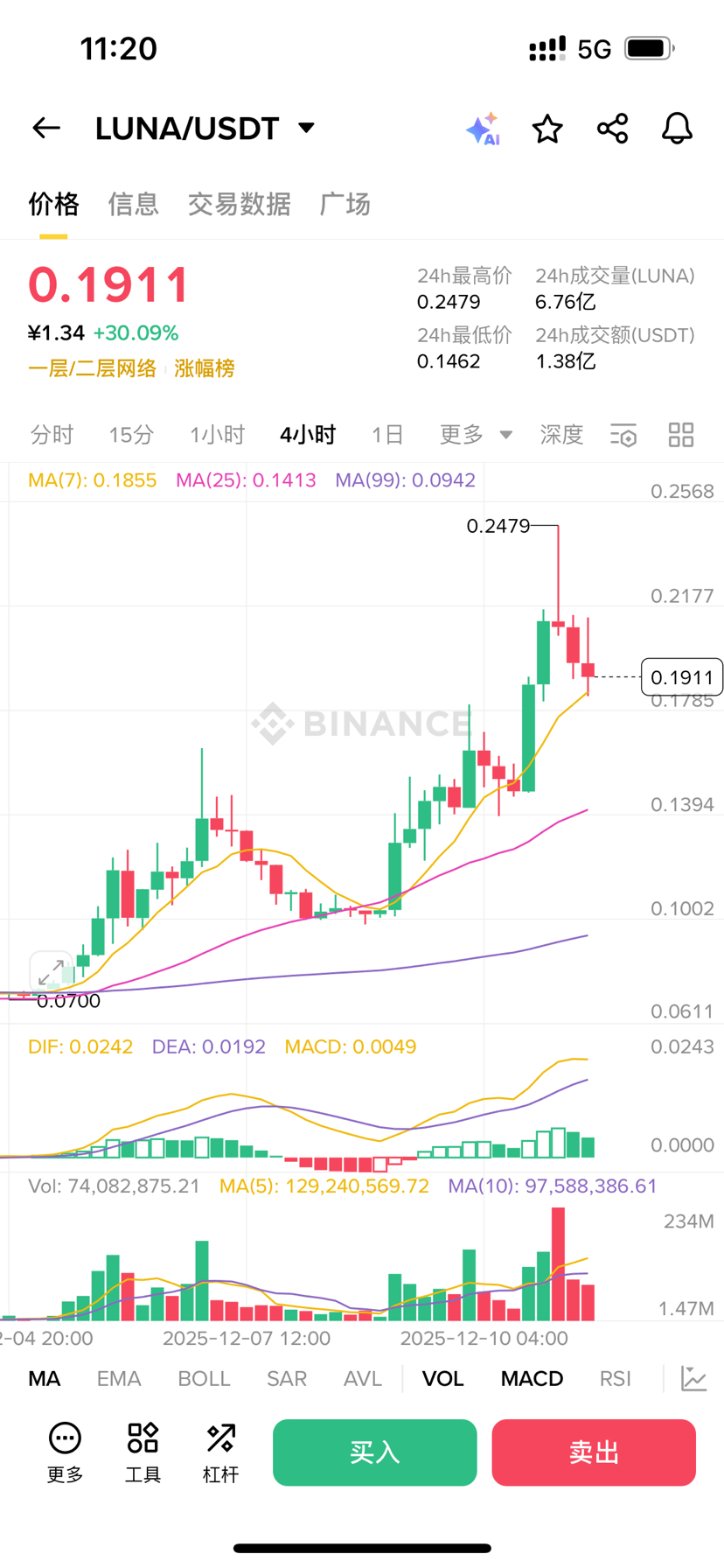Add LUNA/USDT to favorites with star
This screenshot has width=724, height=1568.
tap(547, 129)
